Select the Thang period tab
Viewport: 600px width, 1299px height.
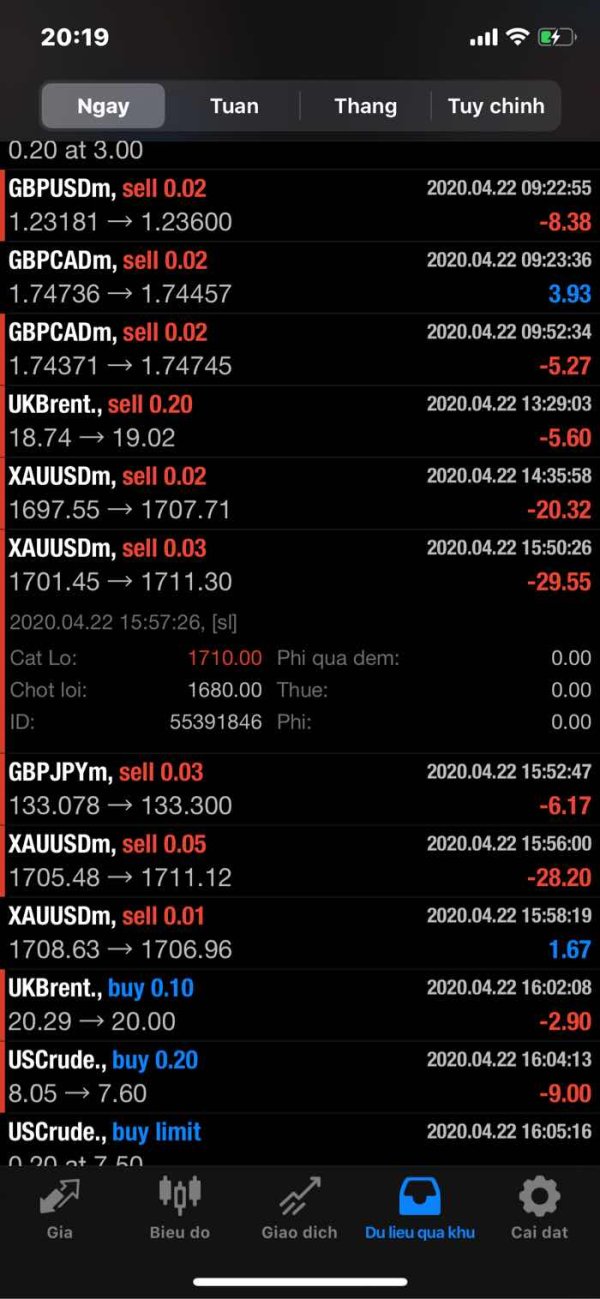pos(365,106)
